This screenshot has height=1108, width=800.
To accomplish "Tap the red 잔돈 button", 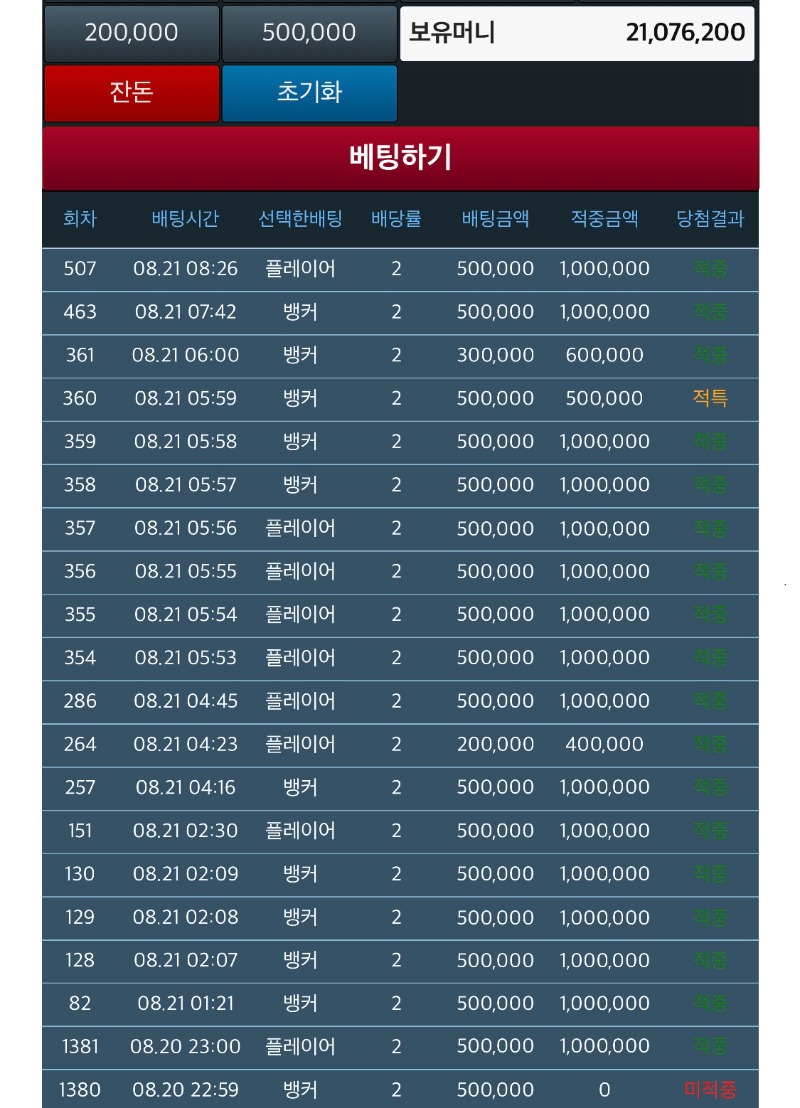I will tap(131, 93).
